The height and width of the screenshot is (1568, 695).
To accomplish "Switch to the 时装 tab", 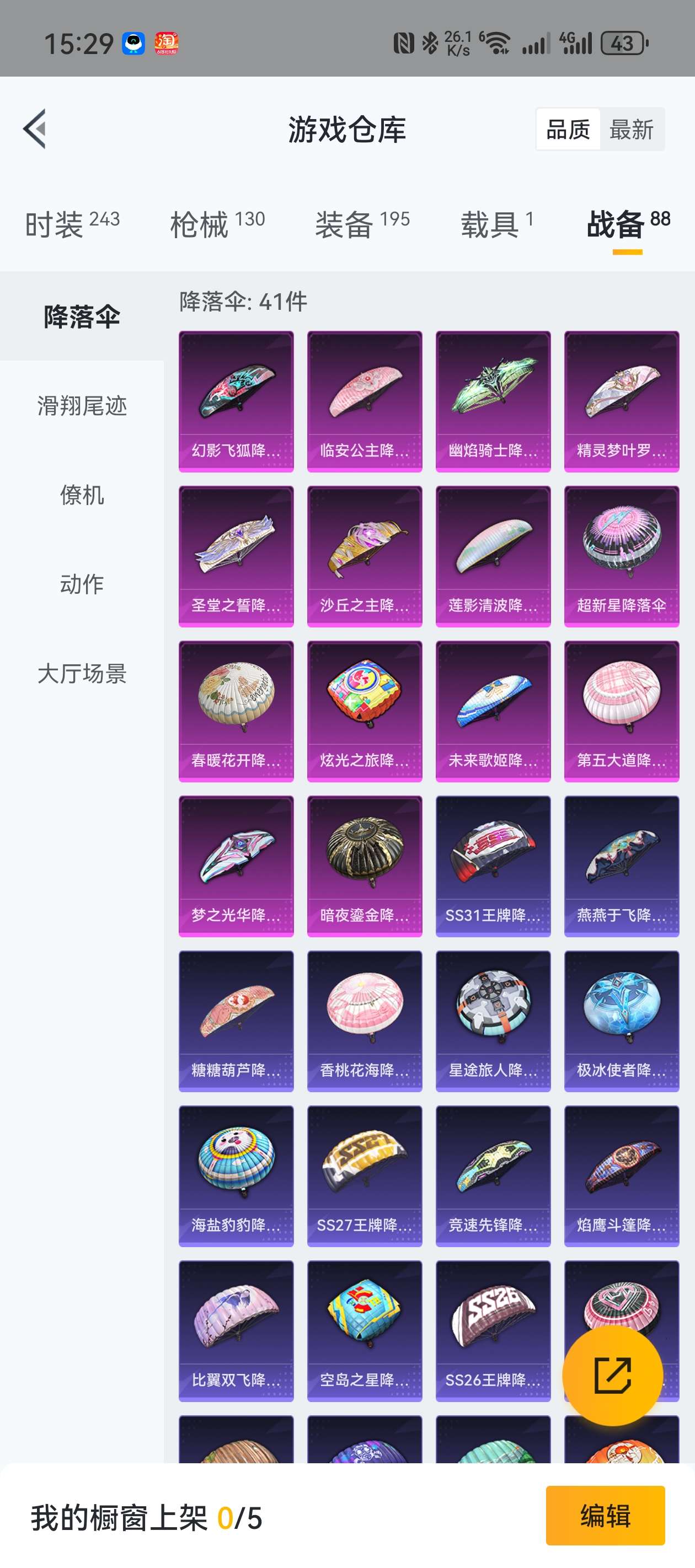I will [x=72, y=224].
